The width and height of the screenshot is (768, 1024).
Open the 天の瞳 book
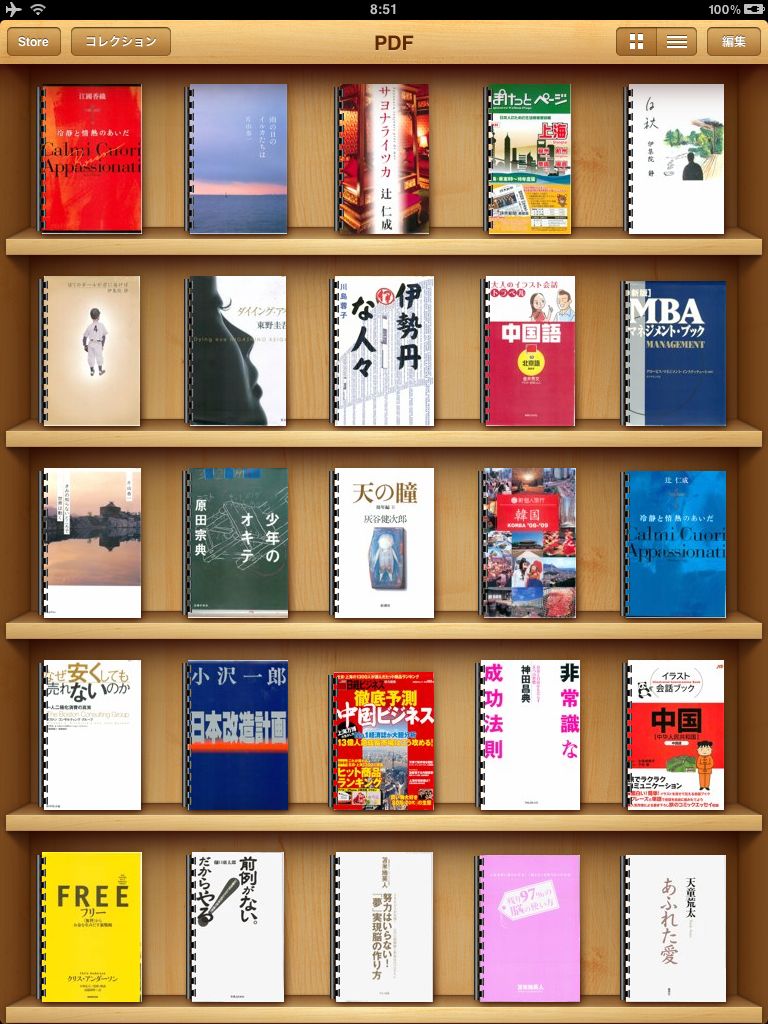point(383,543)
